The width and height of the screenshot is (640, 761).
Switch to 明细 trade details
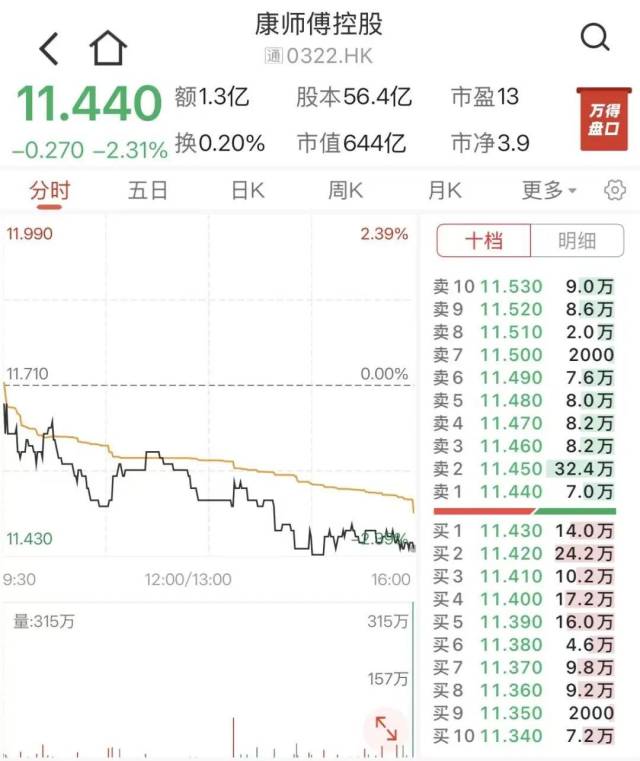click(577, 240)
